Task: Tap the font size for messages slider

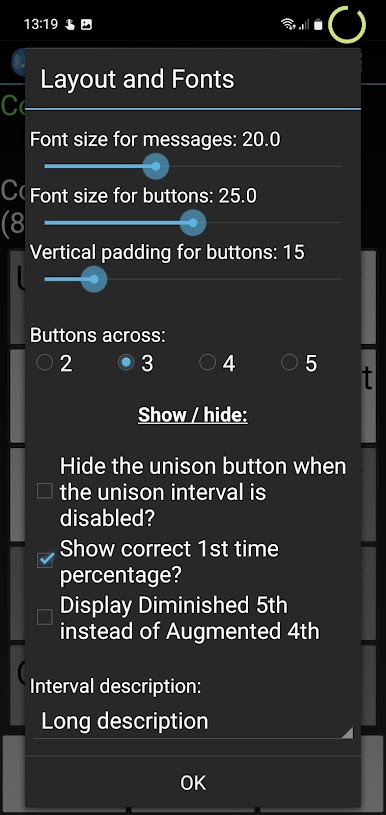Action: tap(193, 166)
